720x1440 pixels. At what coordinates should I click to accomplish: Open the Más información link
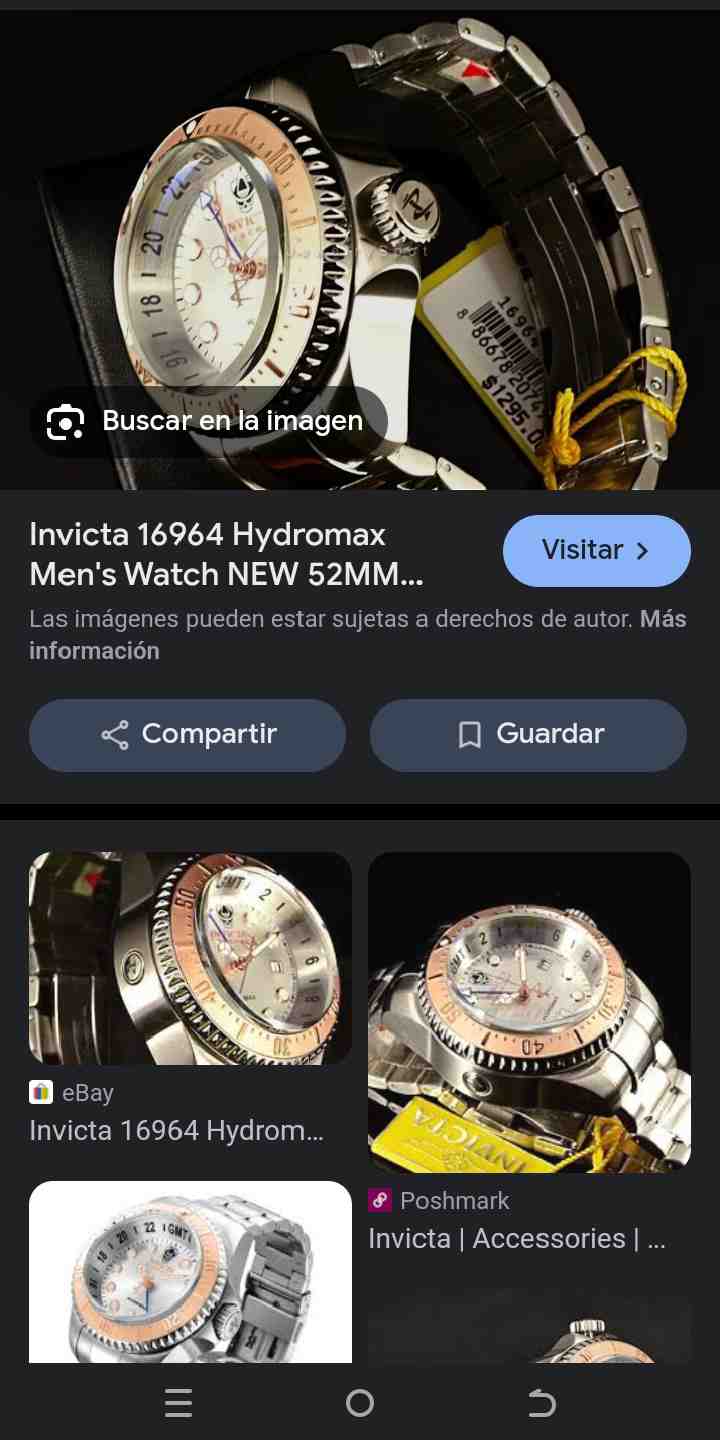94,651
